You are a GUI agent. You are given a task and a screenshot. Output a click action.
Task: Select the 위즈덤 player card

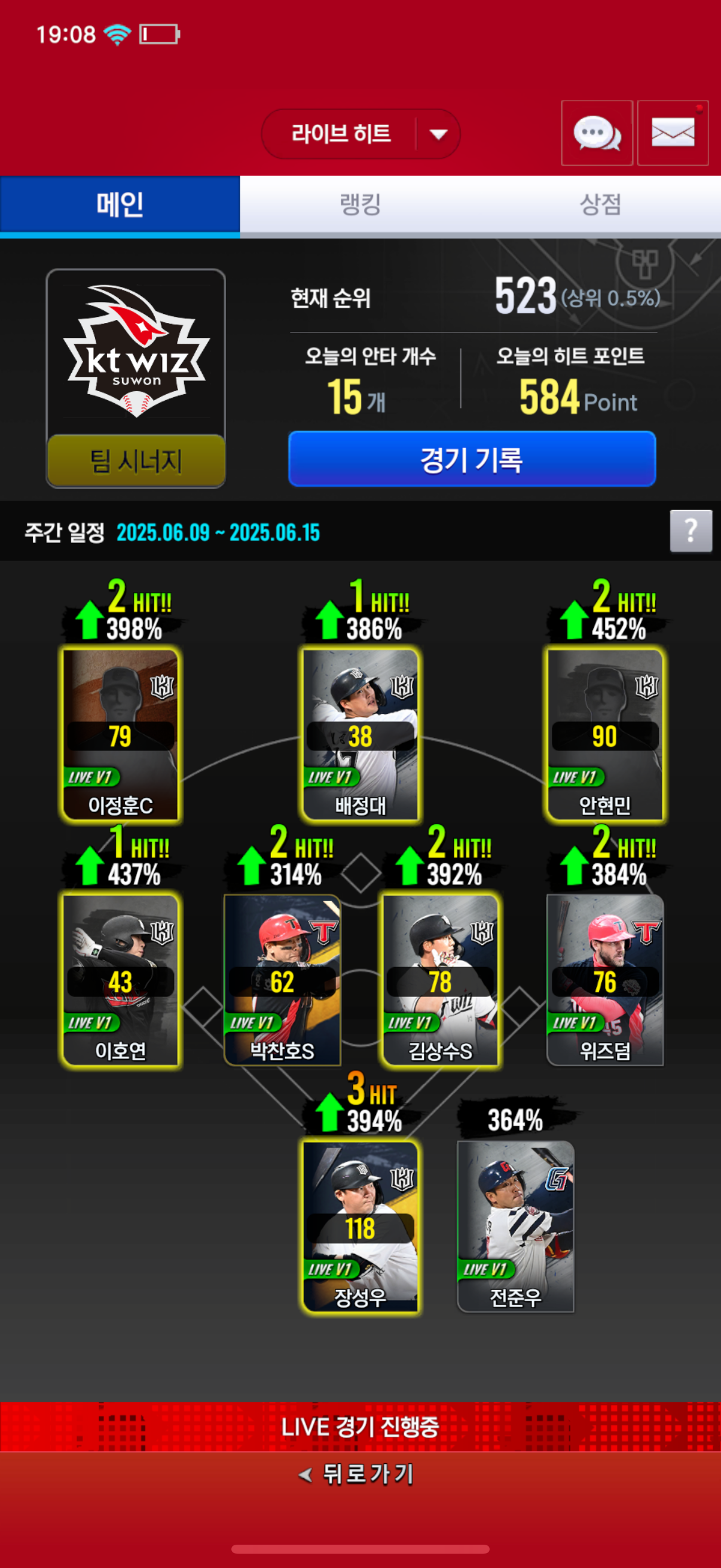click(604, 980)
